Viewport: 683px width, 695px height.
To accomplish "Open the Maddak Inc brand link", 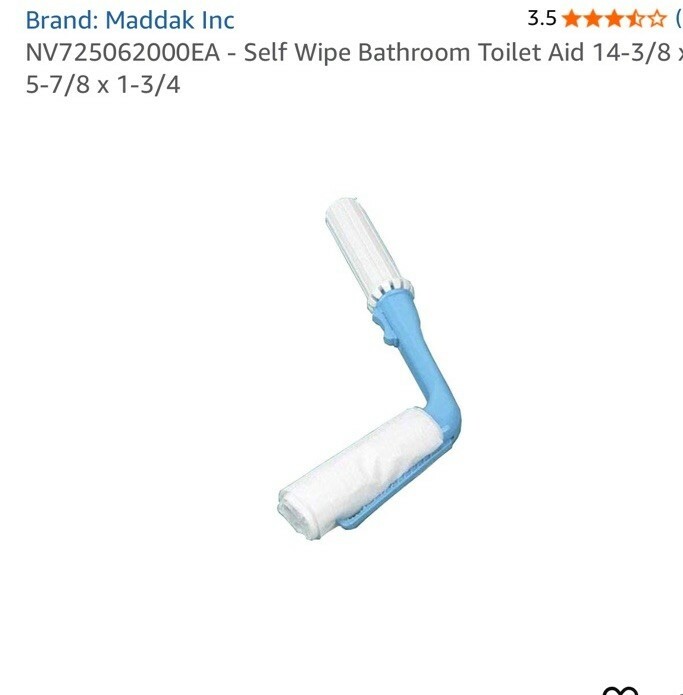I will coord(130,20).
